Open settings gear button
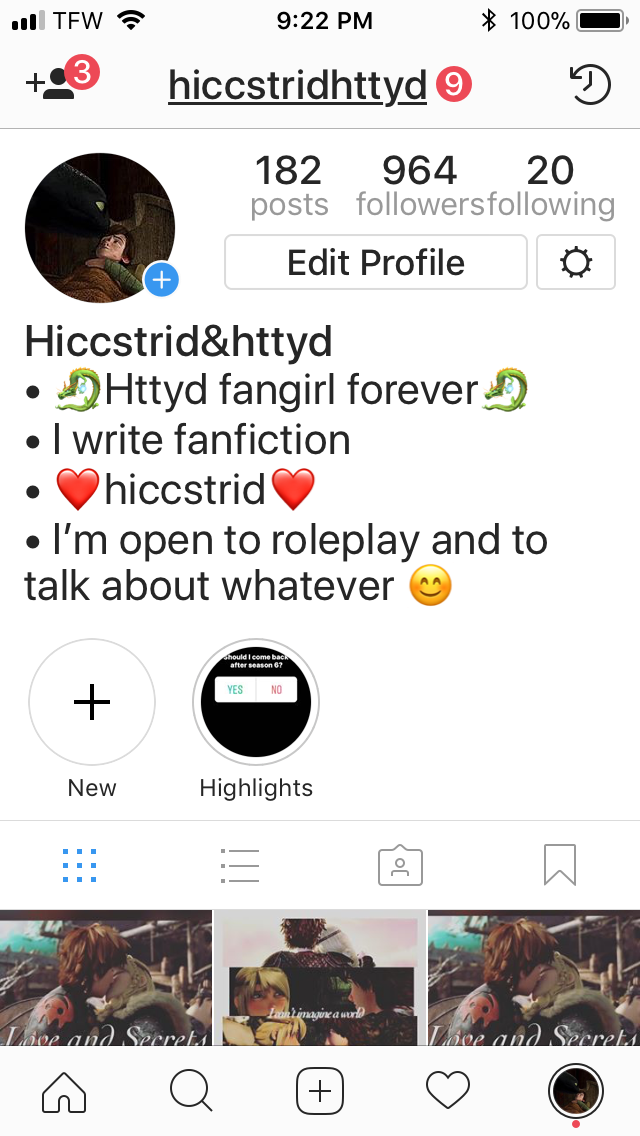Viewport: 640px width, 1136px height. 576,262
